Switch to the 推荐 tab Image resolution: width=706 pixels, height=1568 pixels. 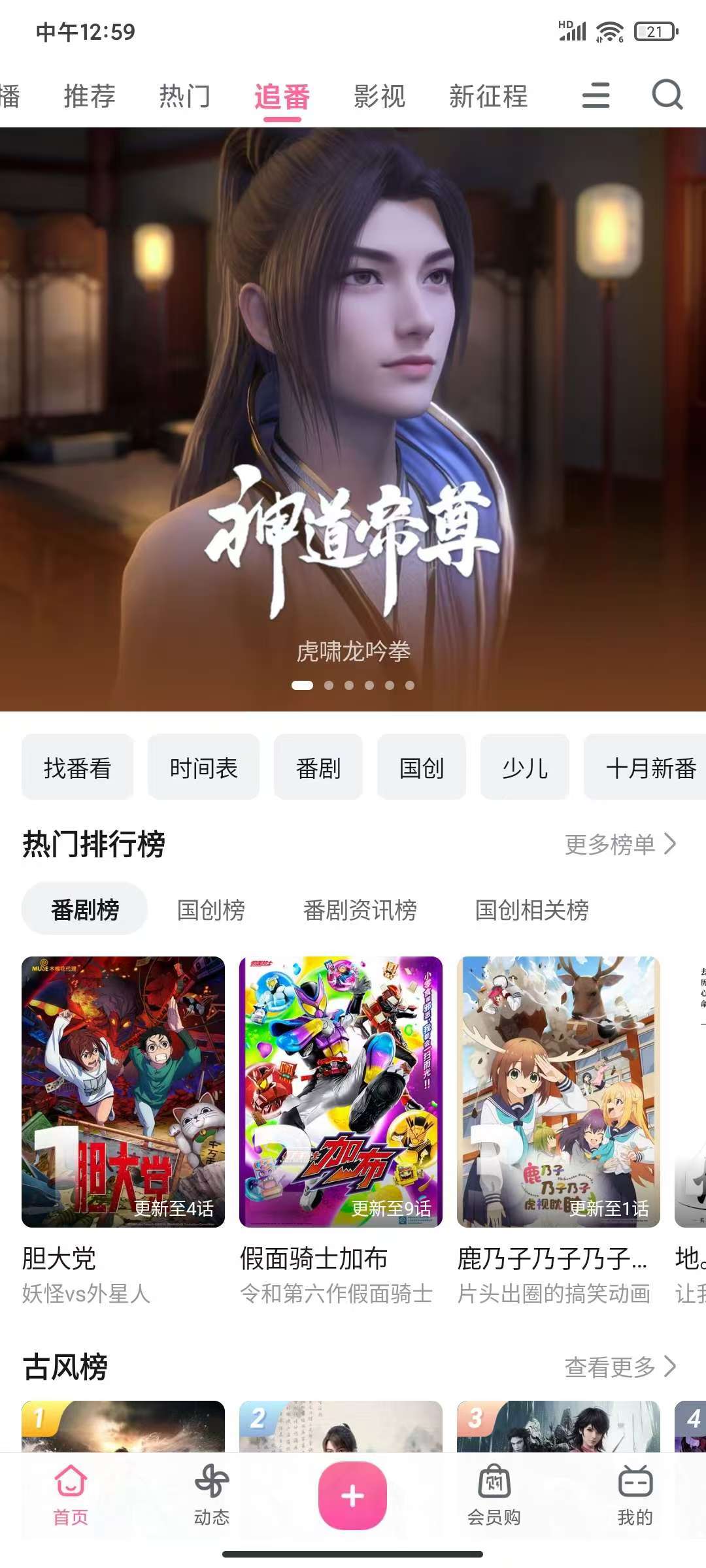click(x=90, y=96)
